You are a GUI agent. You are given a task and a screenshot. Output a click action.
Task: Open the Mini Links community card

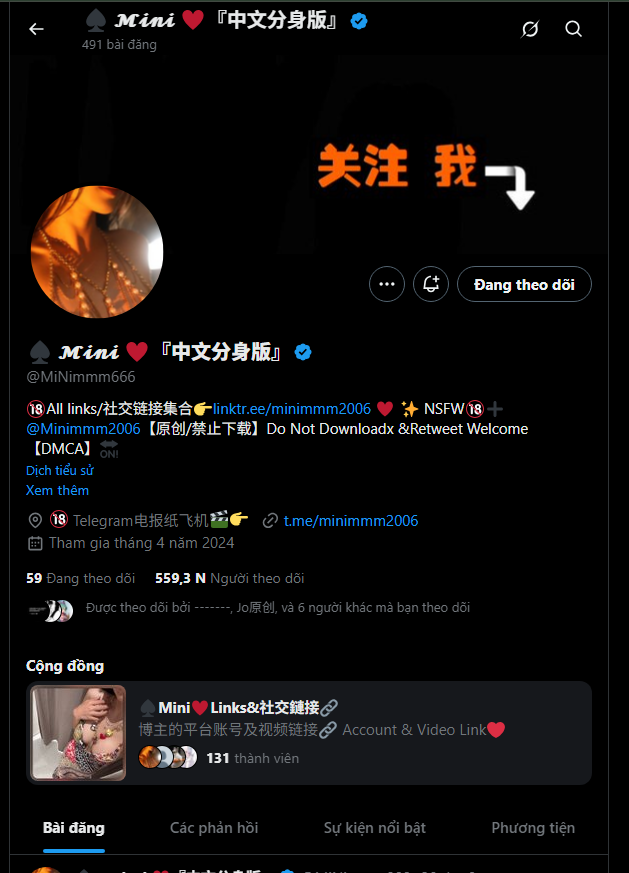308,732
